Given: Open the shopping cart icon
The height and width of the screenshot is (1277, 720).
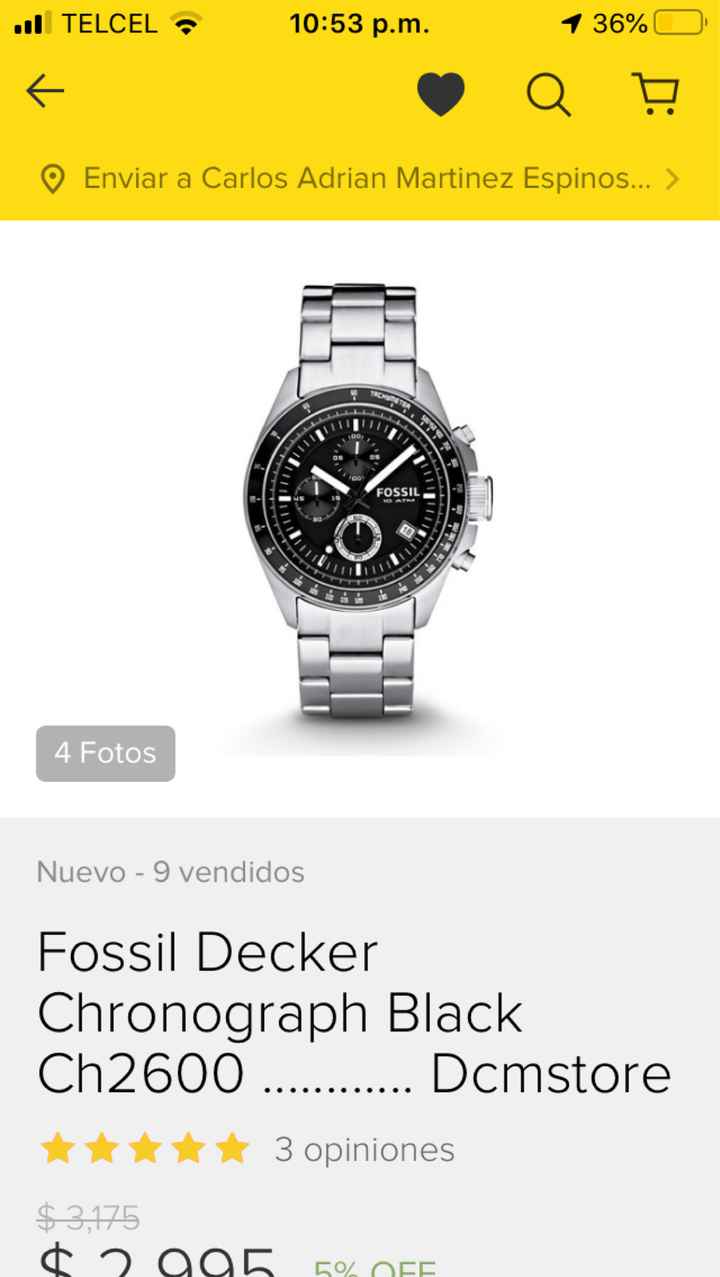Looking at the screenshot, I should [x=657, y=93].
